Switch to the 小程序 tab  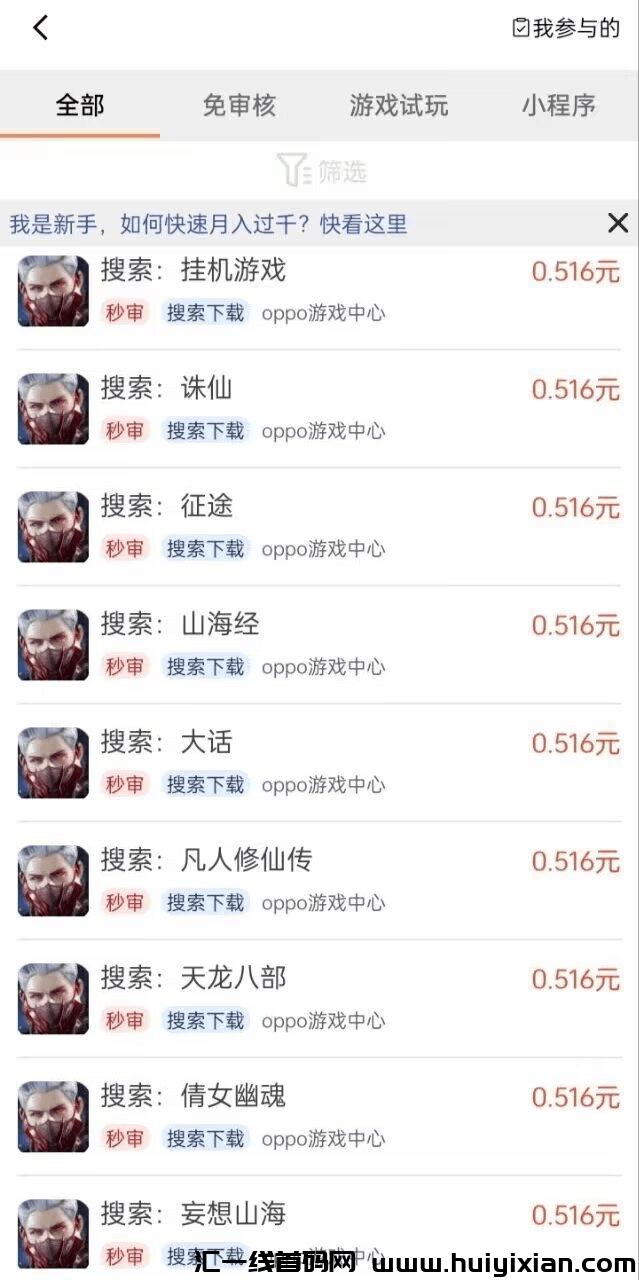(x=558, y=105)
